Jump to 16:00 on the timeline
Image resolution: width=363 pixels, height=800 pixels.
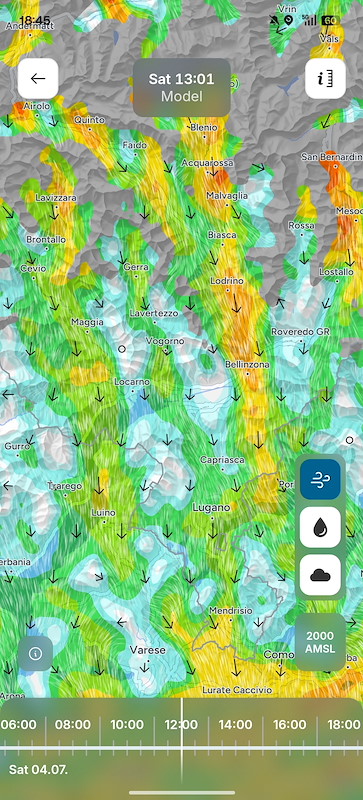(x=289, y=724)
